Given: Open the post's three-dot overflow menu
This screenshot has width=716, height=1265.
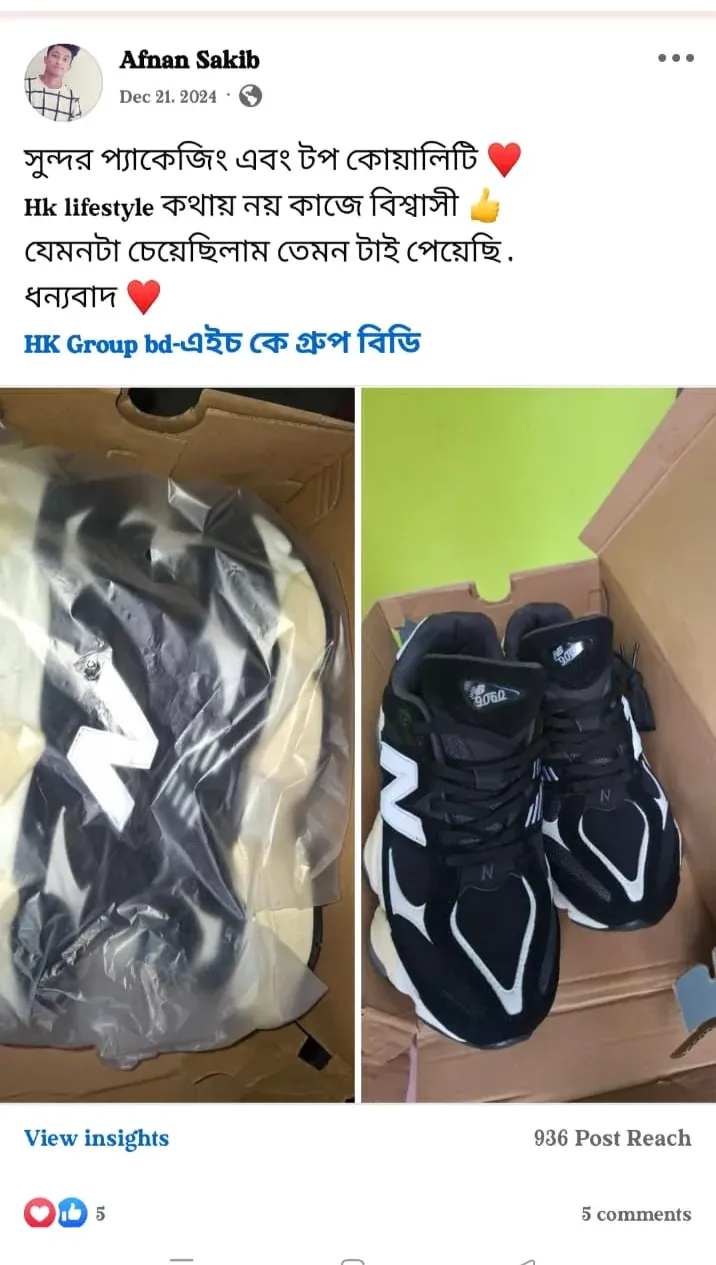Looking at the screenshot, I should pos(675,59).
